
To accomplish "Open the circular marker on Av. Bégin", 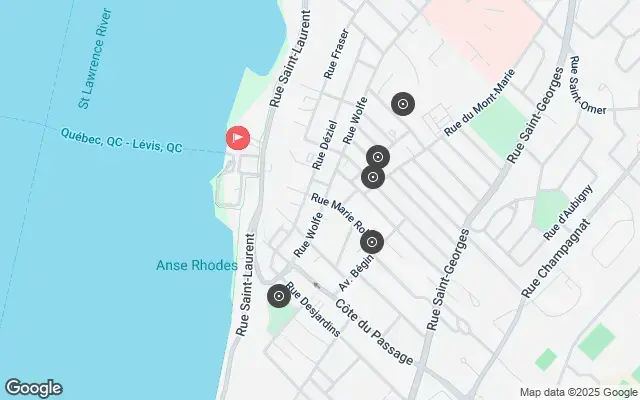I will (372, 242).
